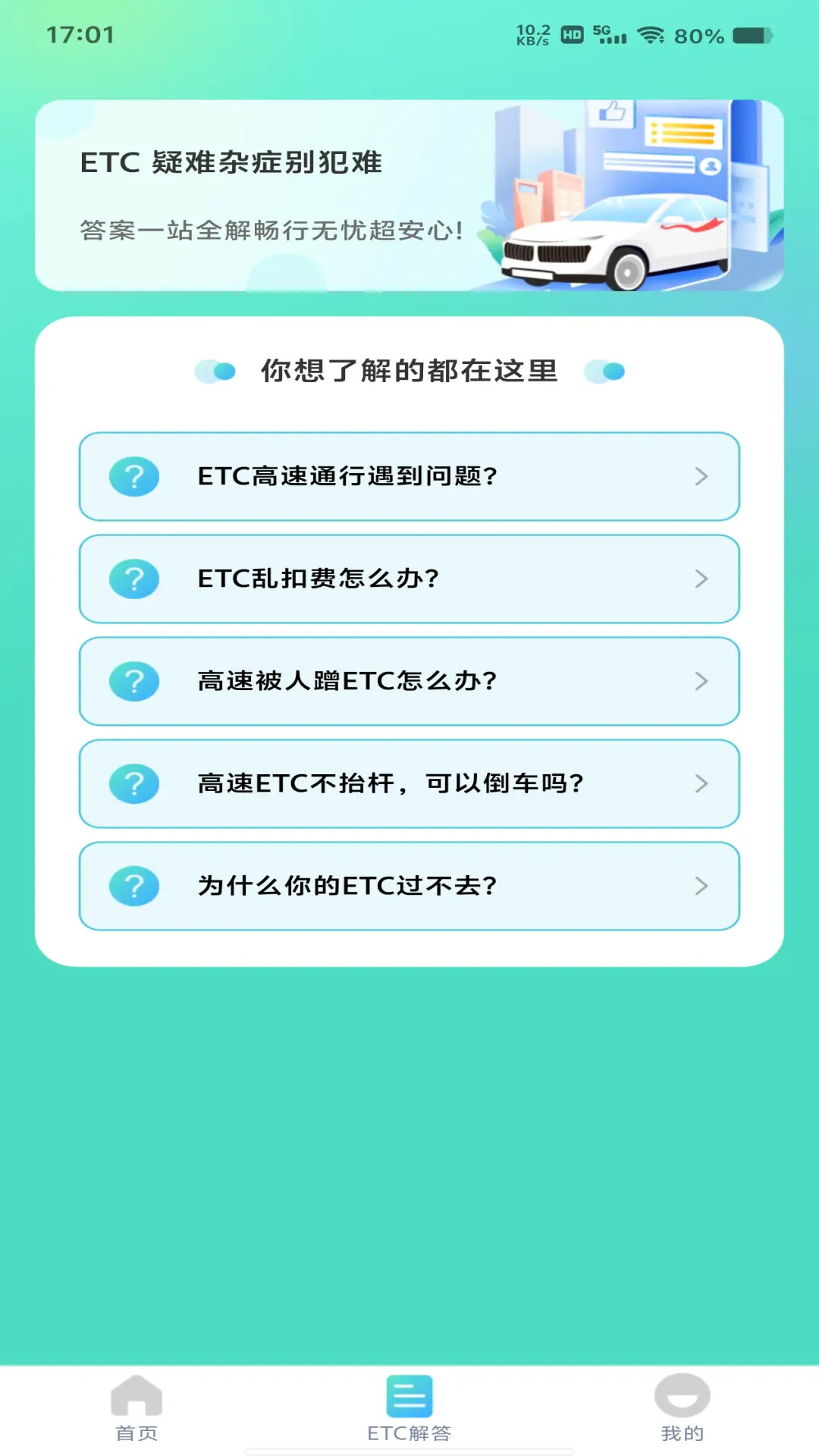Click the question mark icon beside 为什么你的ETC过不去
This screenshot has width=819, height=1456.
(x=133, y=886)
